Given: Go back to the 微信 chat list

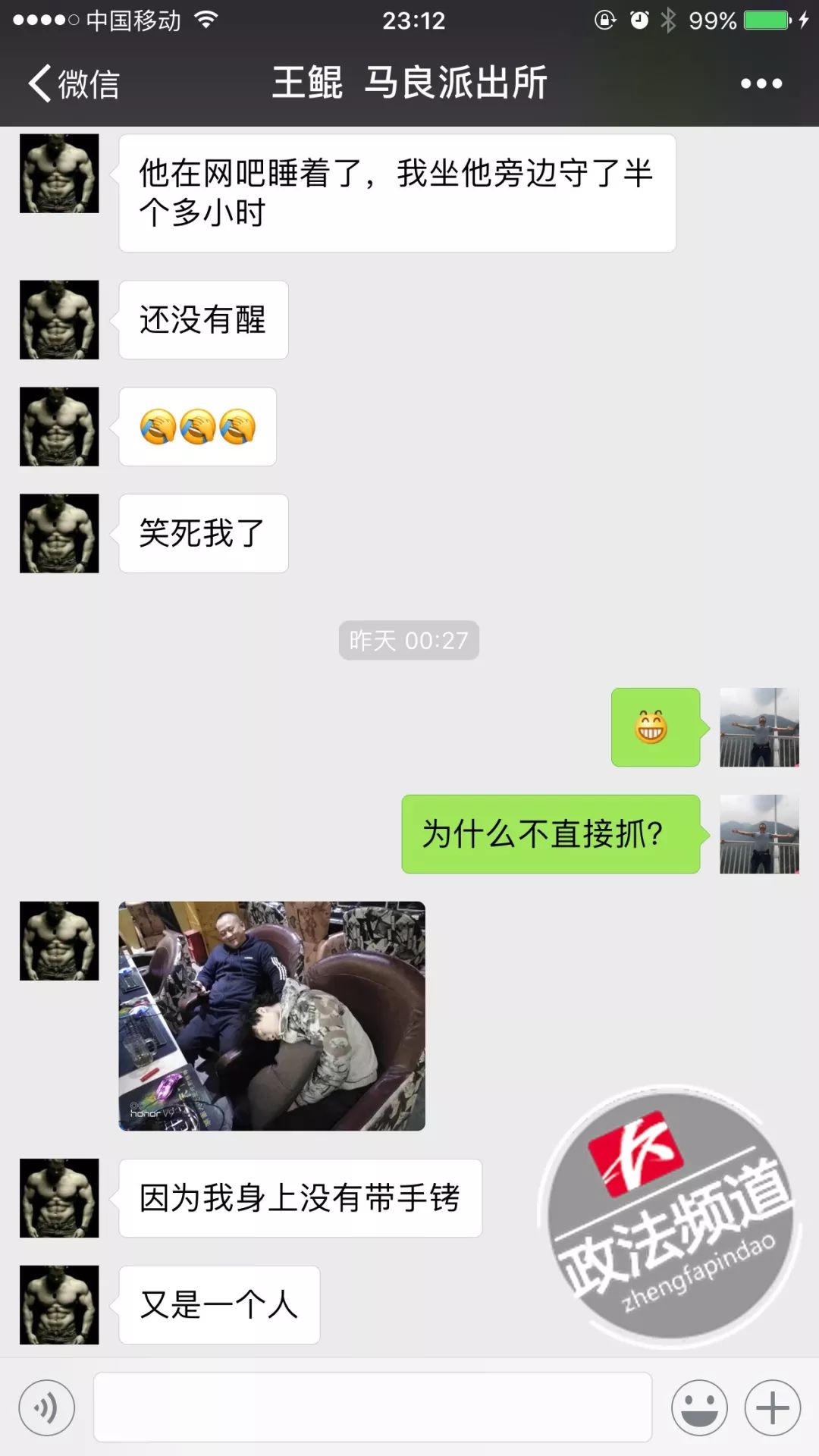Looking at the screenshot, I should pyautogui.click(x=72, y=83).
